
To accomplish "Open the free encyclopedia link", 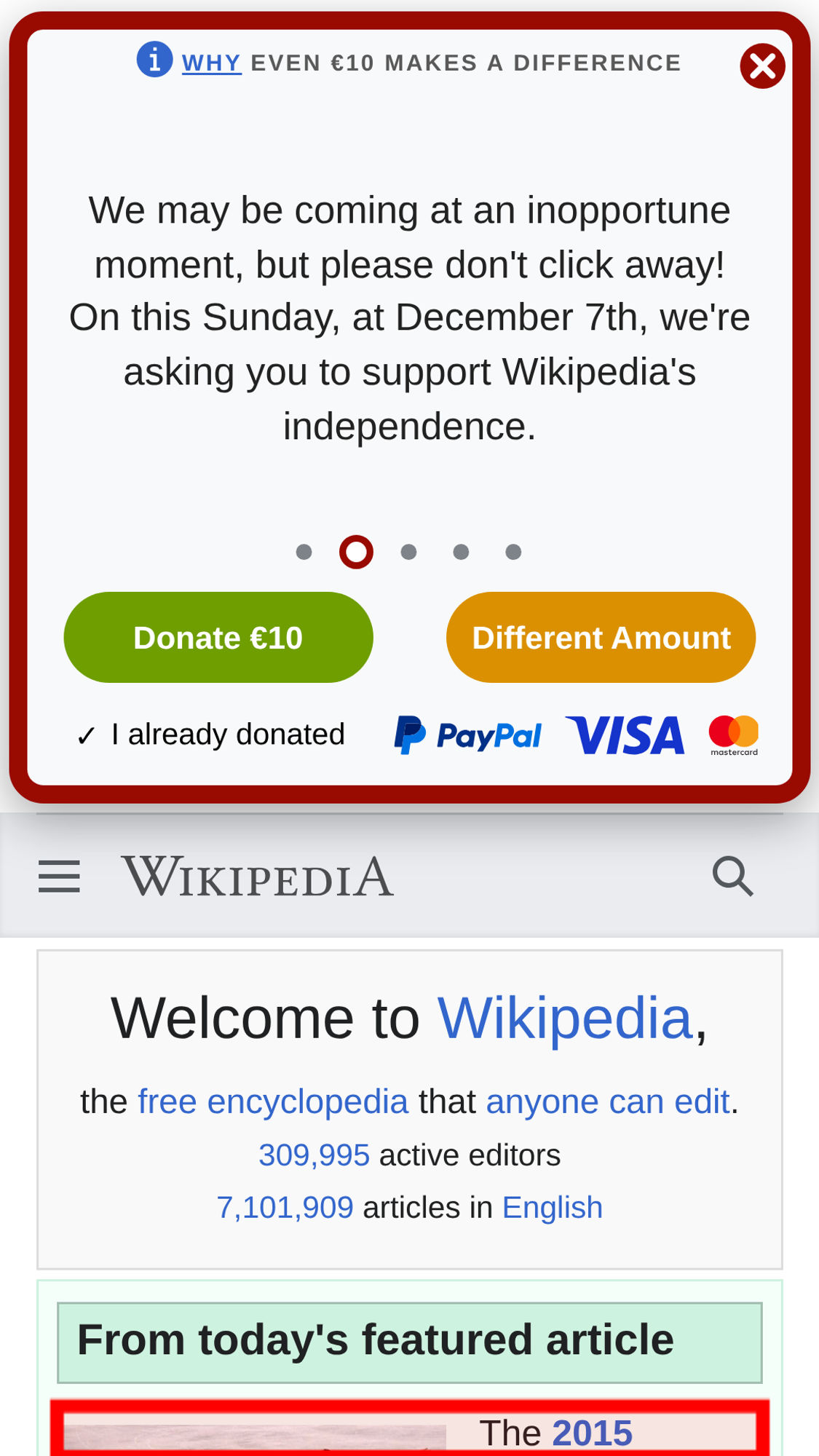I will [x=273, y=1101].
